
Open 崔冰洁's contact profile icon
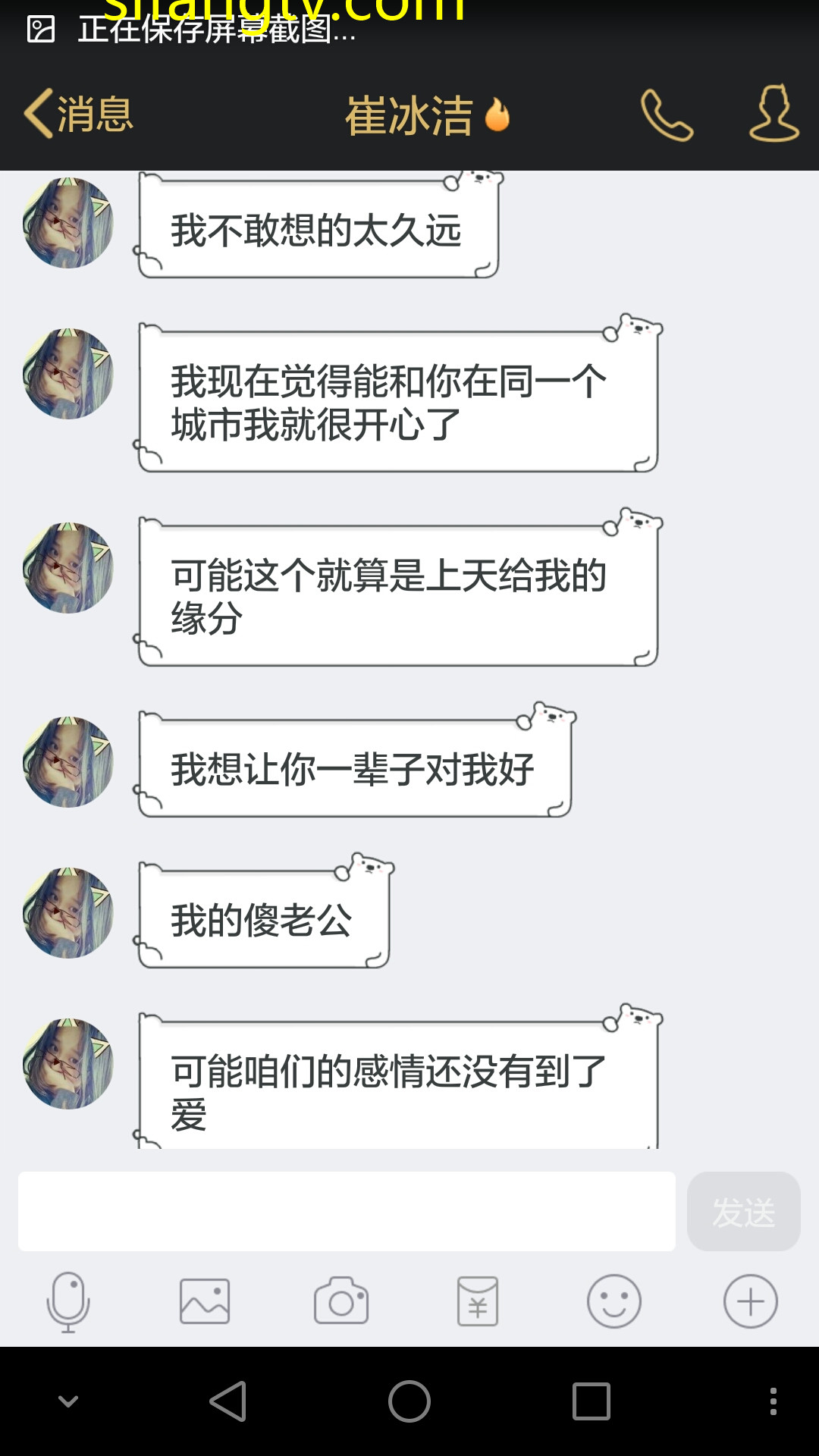tap(773, 114)
